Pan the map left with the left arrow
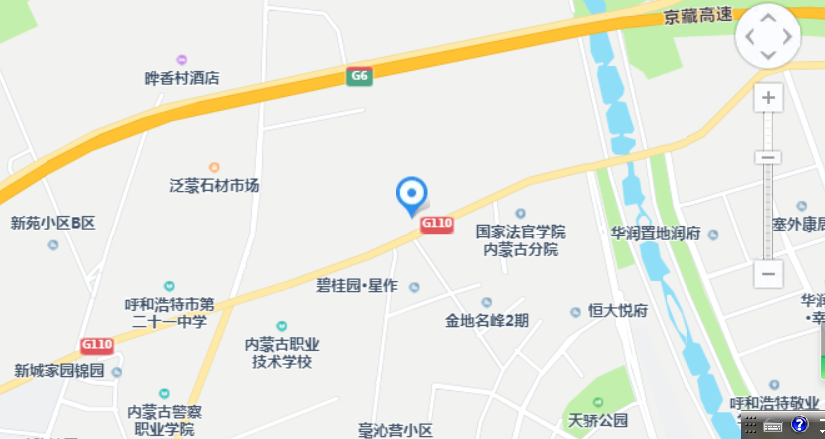 pyautogui.click(x=749, y=38)
